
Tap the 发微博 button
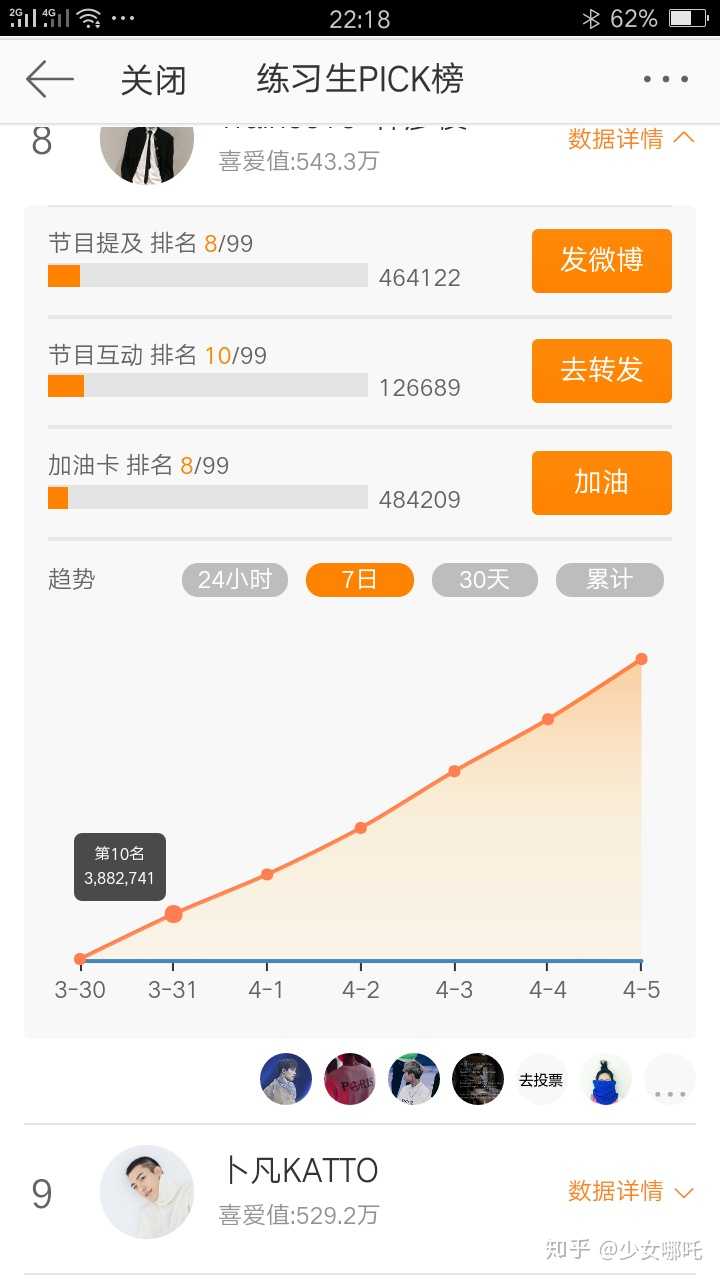[x=601, y=261]
